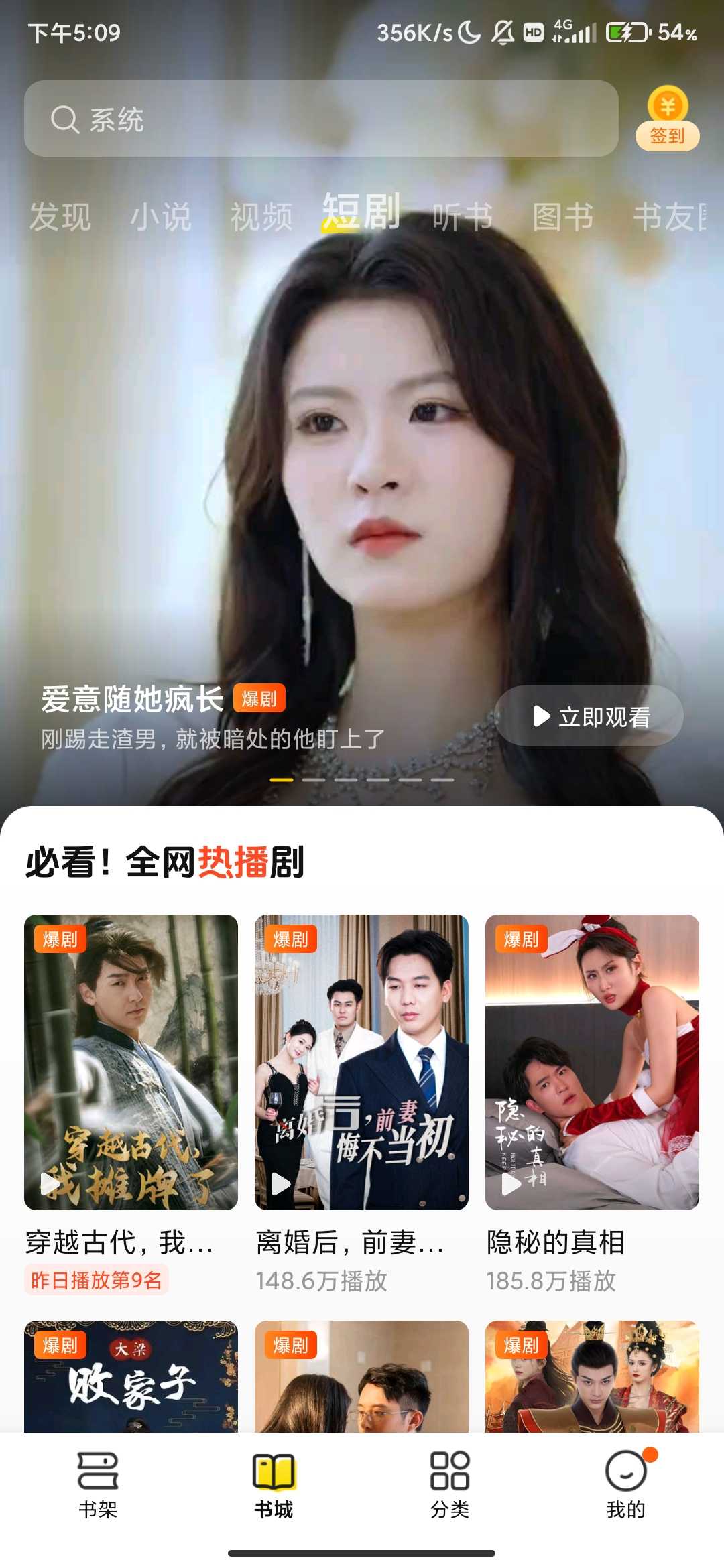Switch to the 图书 tab

tap(563, 217)
